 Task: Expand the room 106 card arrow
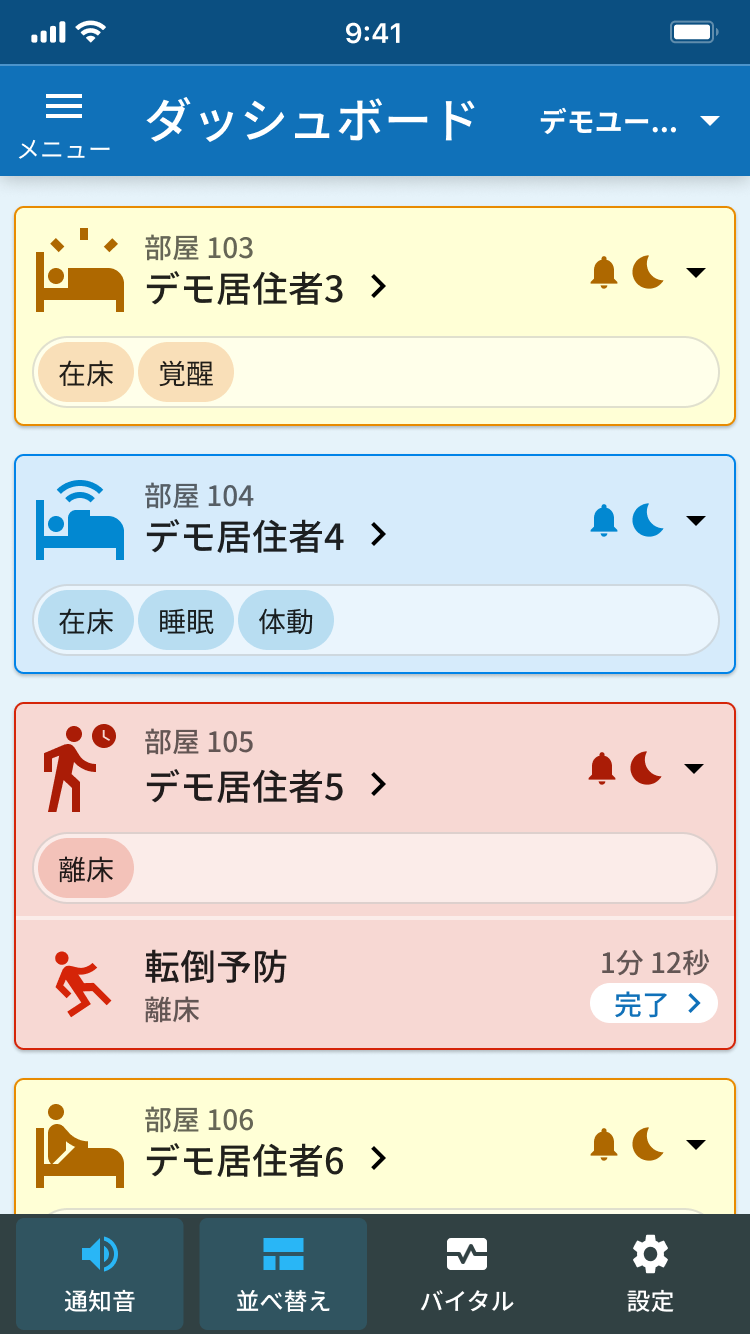pyautogui.click(x=696, y=1144)
